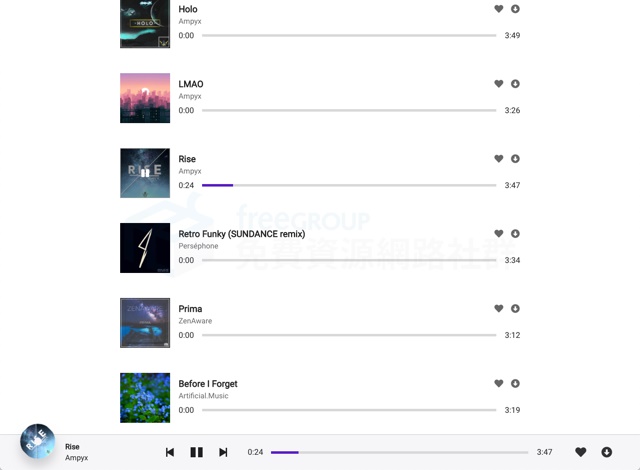Viewport: 640px width, 470px height.
Task: Download the LMAO track
Action: pyautogui.click(x=516, y=84)
